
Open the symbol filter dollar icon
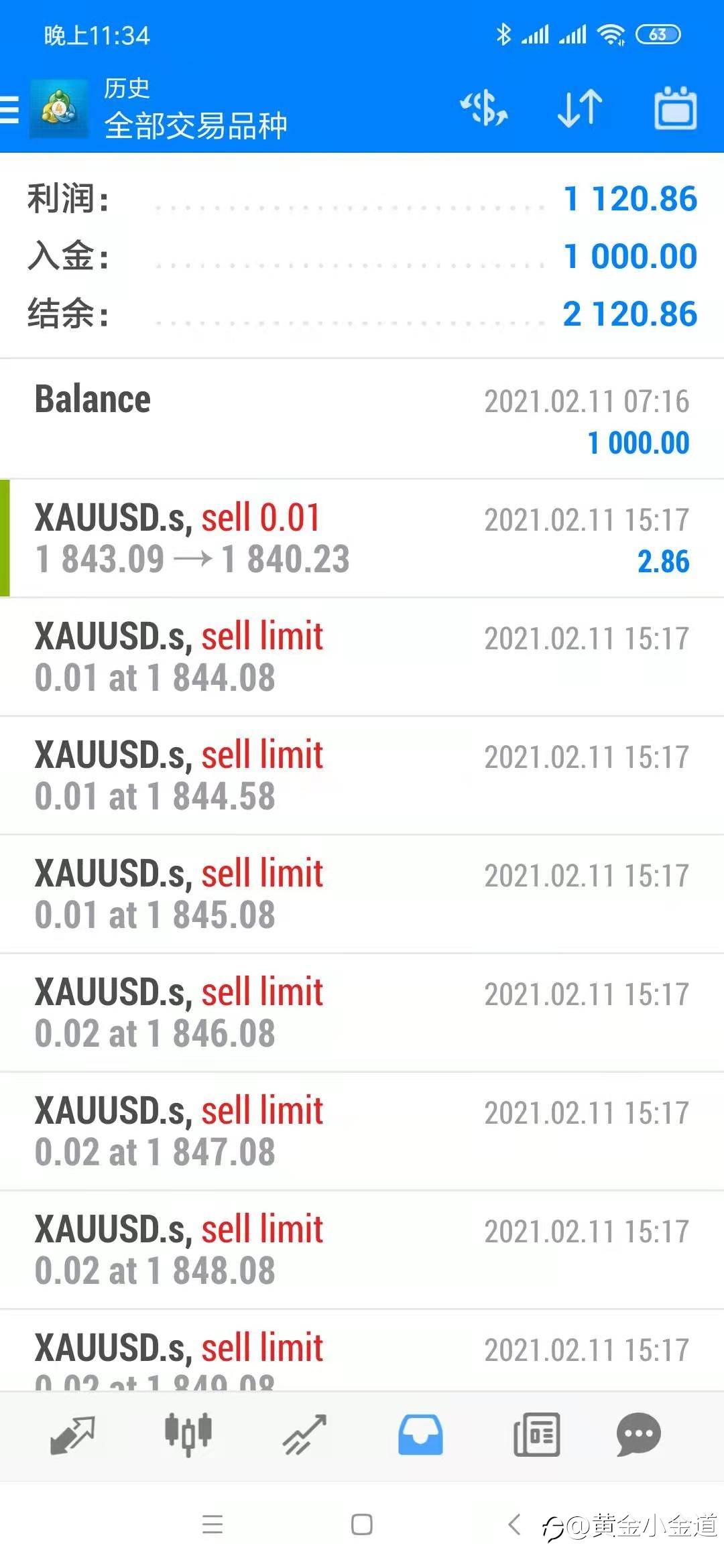[483, 109]
